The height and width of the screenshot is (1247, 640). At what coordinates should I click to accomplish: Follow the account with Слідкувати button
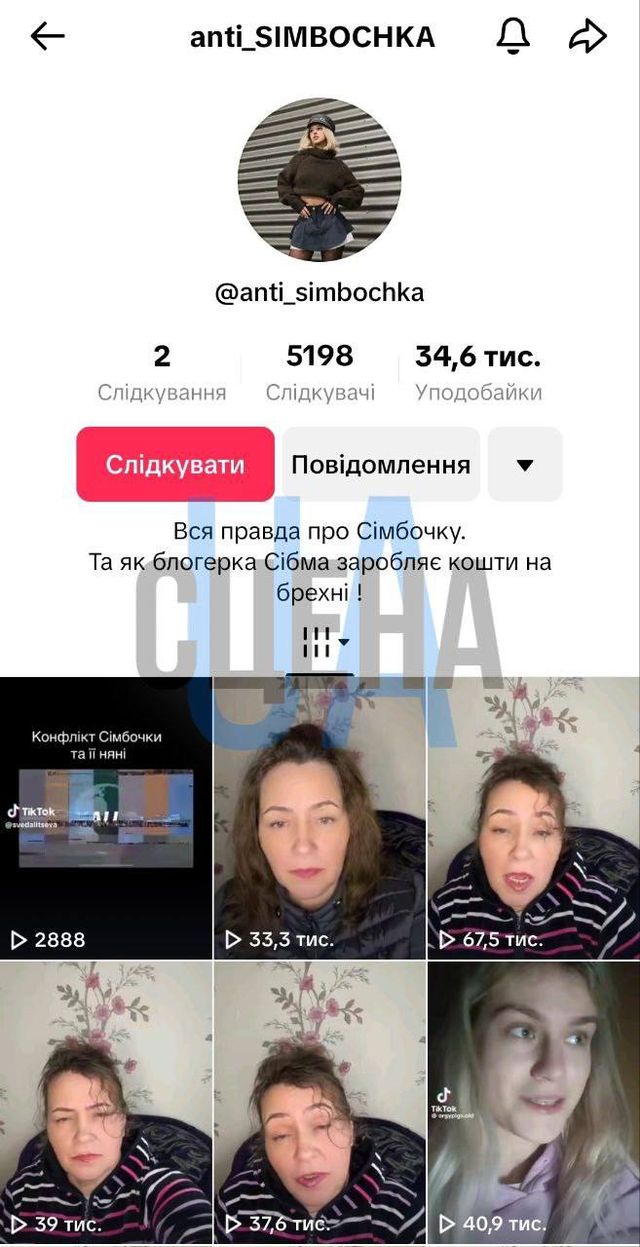point(175,464)
